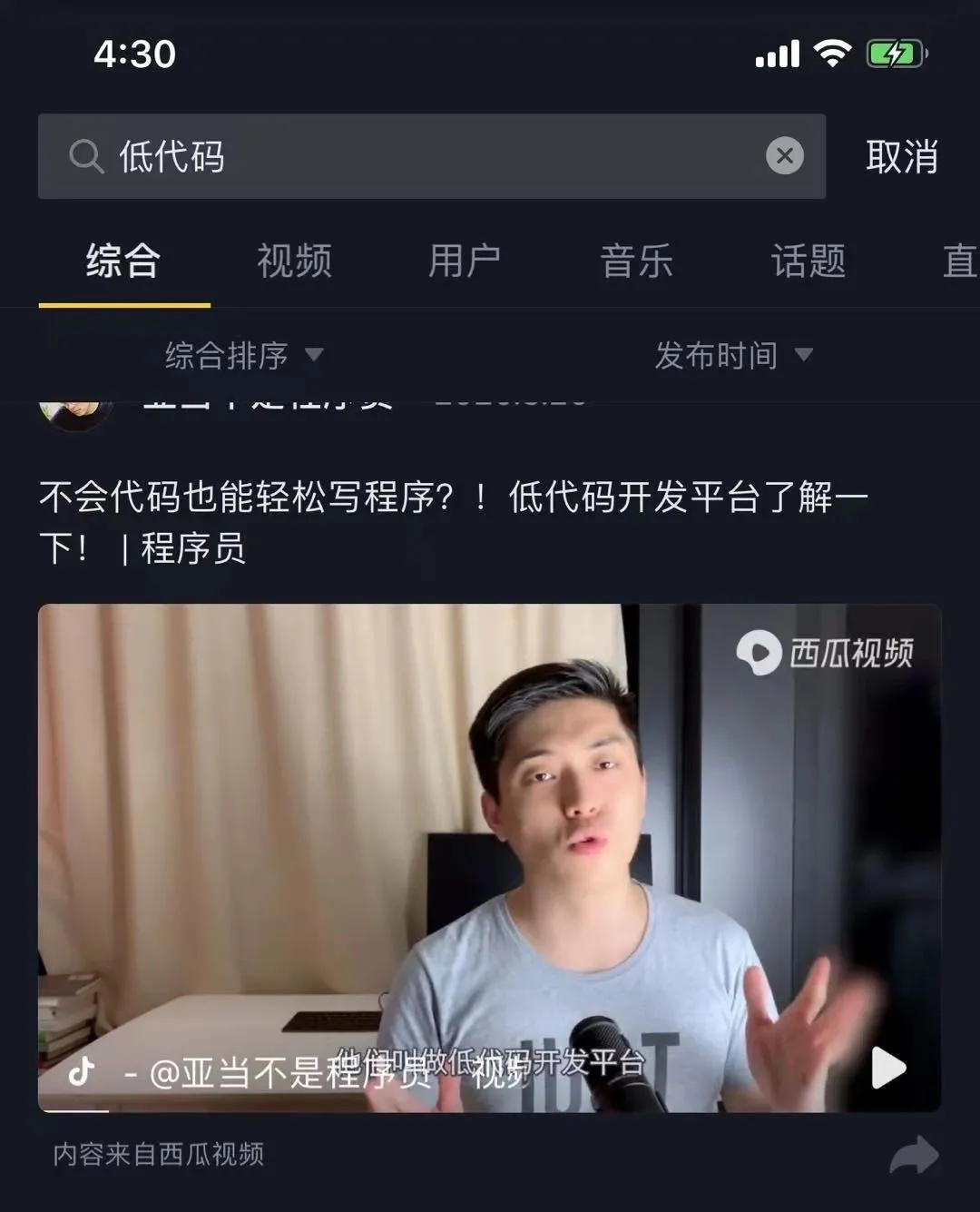The height and width of the screenshot is (1212, 980).
Task: Expand the 综合排序 sort dropdown
Action: [243, 355]
